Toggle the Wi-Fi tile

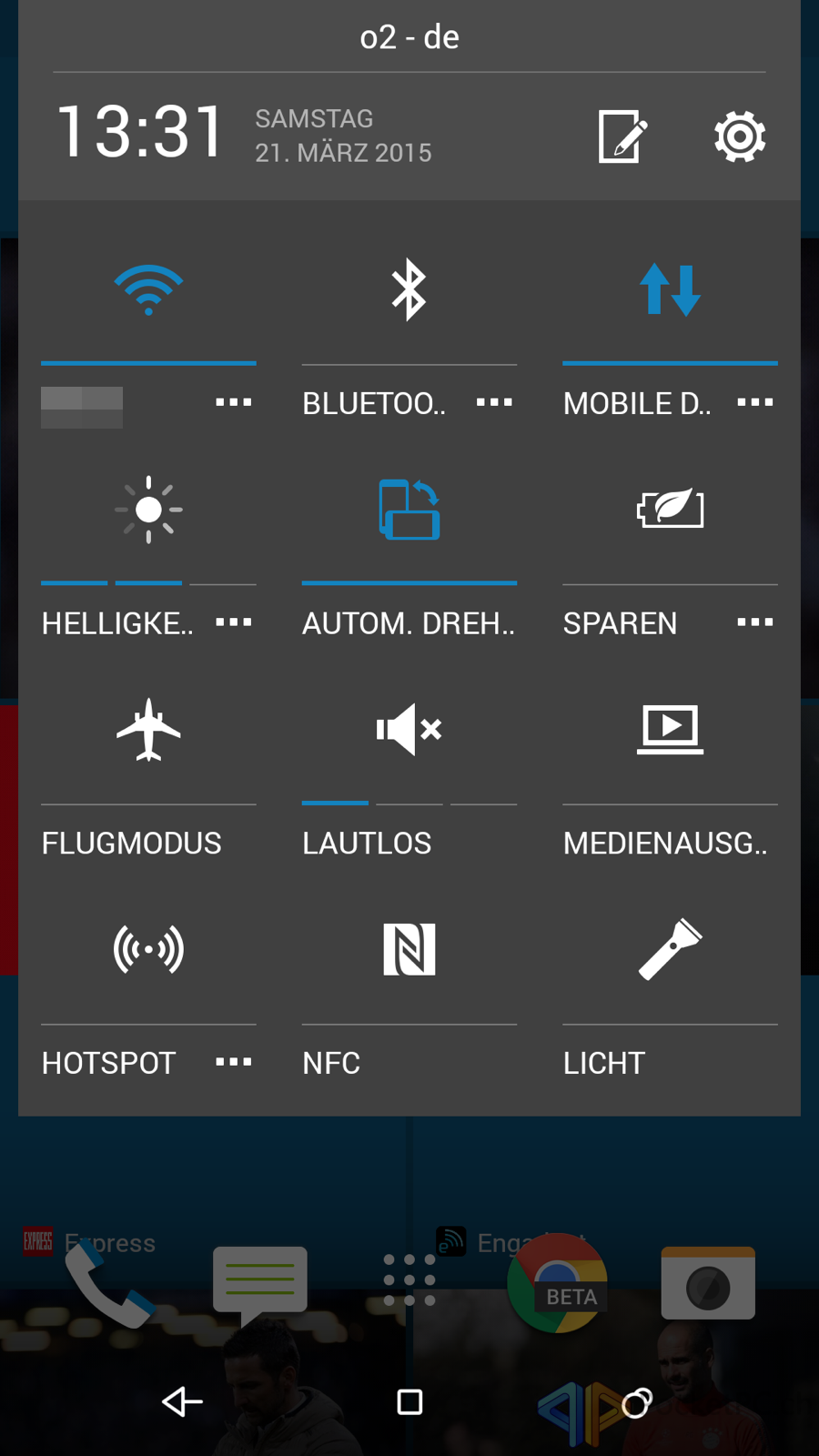[148, 290]
